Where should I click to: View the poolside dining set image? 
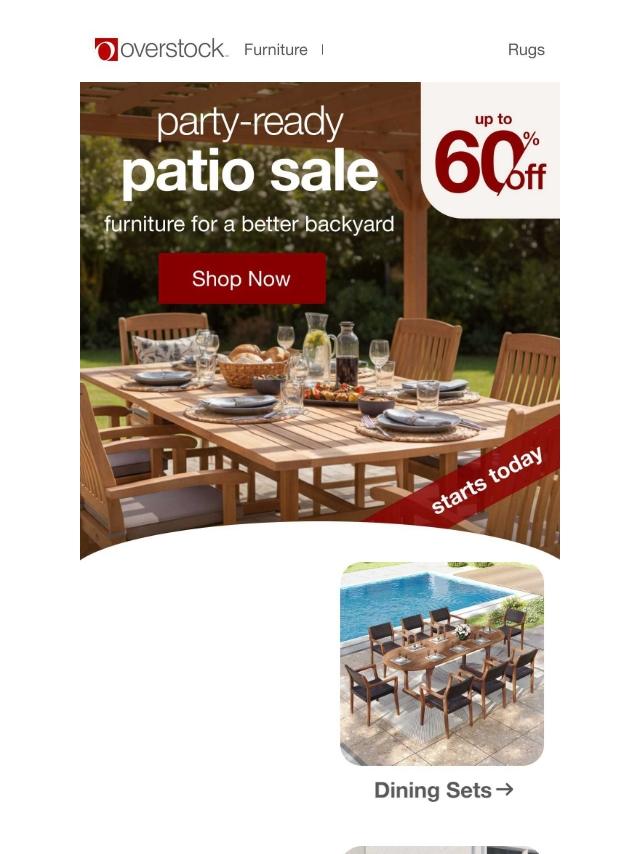tap(442, 664)
